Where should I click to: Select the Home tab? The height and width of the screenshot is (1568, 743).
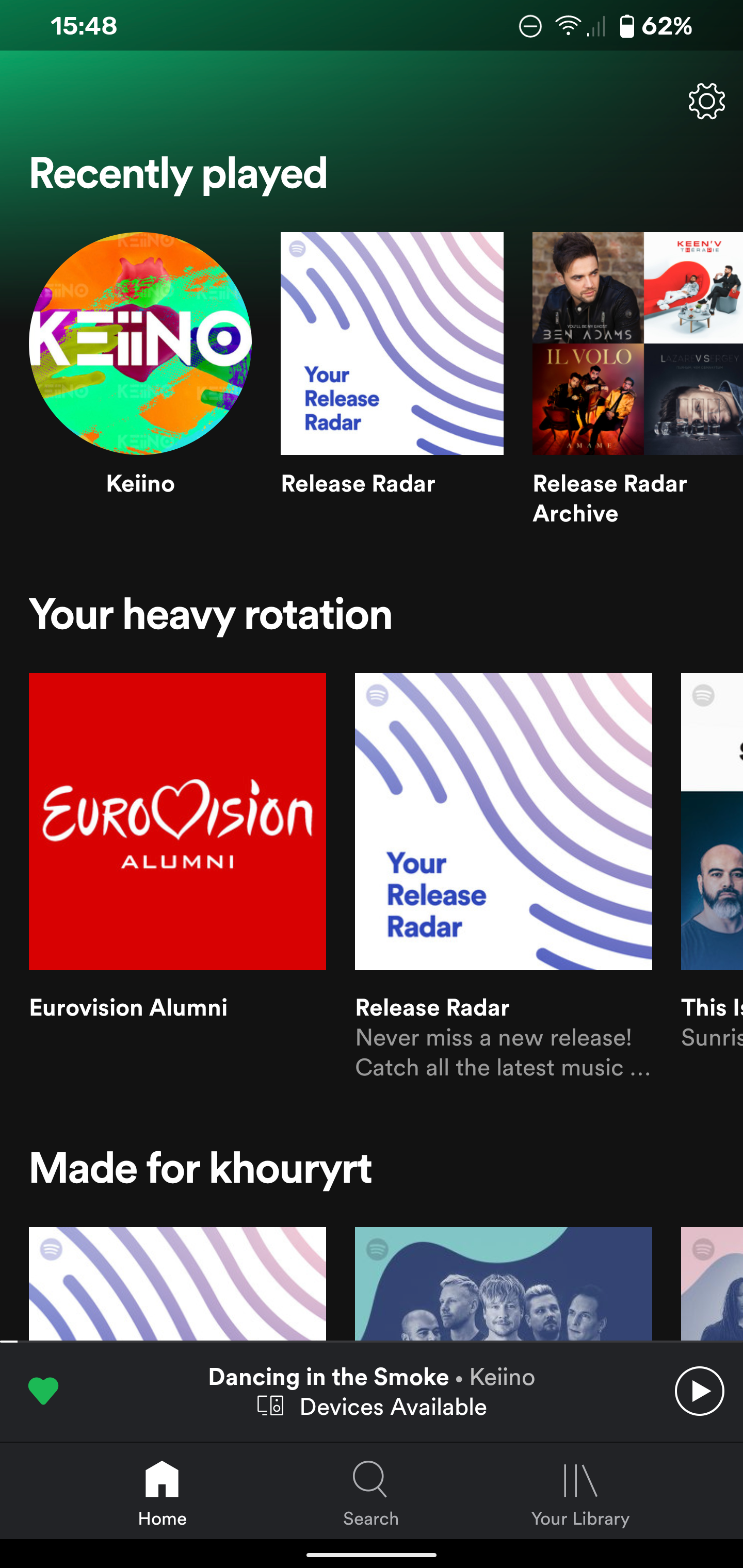point(162,1493)
